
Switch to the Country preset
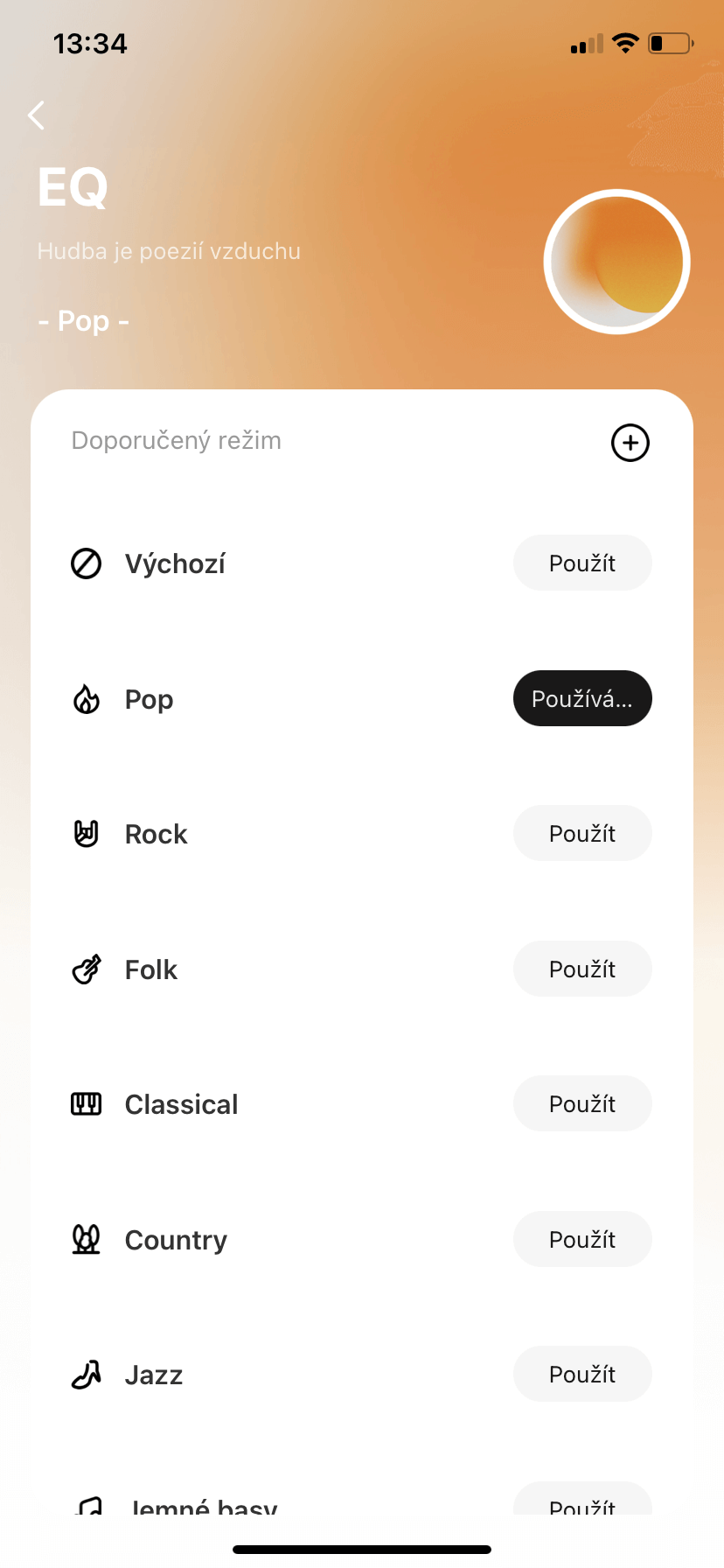582,1240
